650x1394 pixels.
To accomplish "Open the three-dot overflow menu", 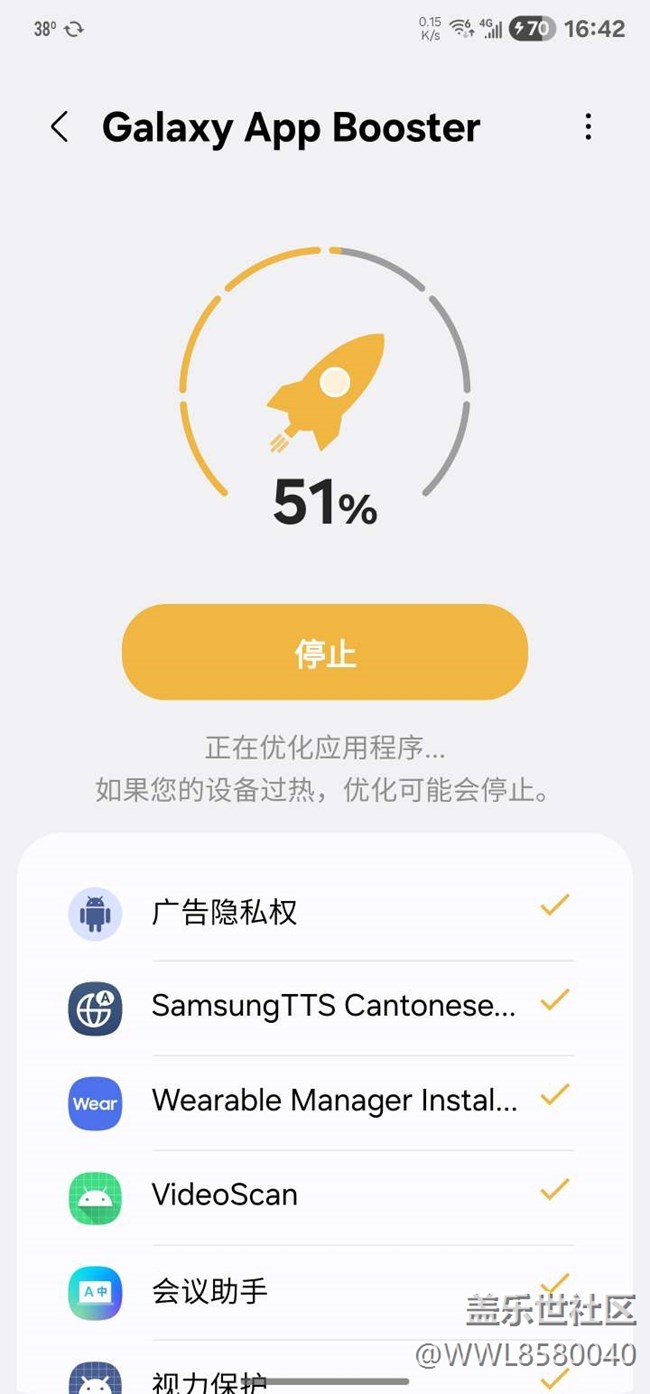I will pos(588,127).
